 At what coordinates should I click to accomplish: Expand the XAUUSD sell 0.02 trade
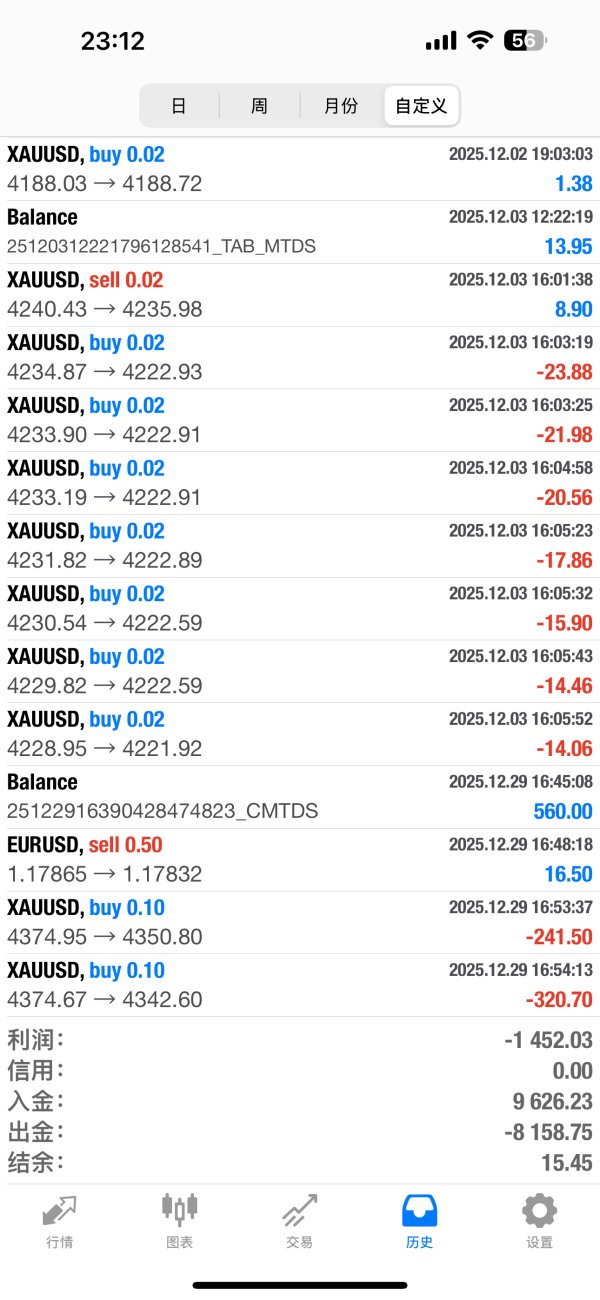pyautogui.click(x=300, y=295)
